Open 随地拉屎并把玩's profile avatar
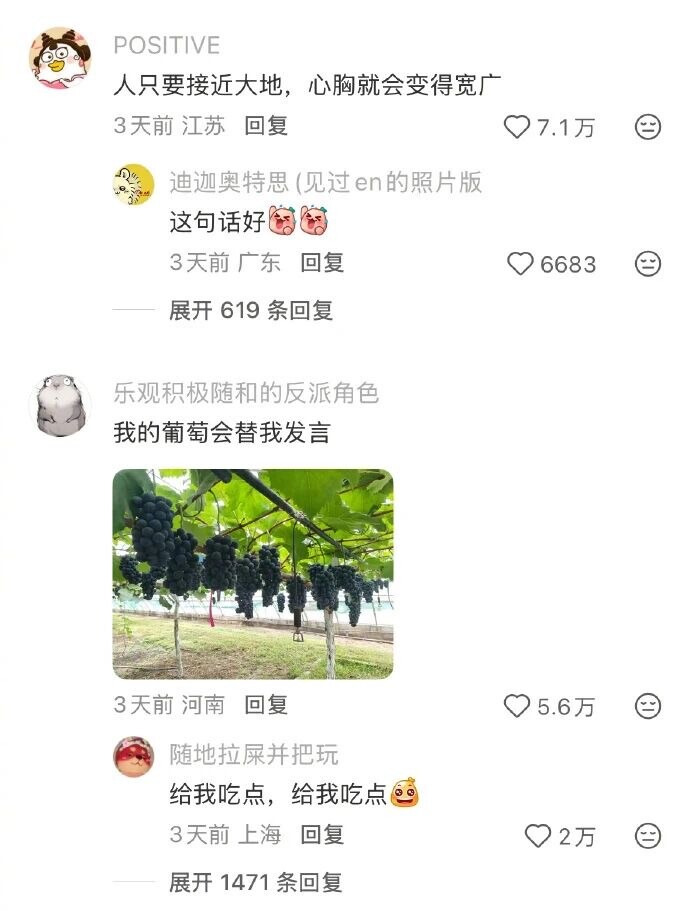The image size is (690, 911). pyautogui.click(x=133, y=757)
